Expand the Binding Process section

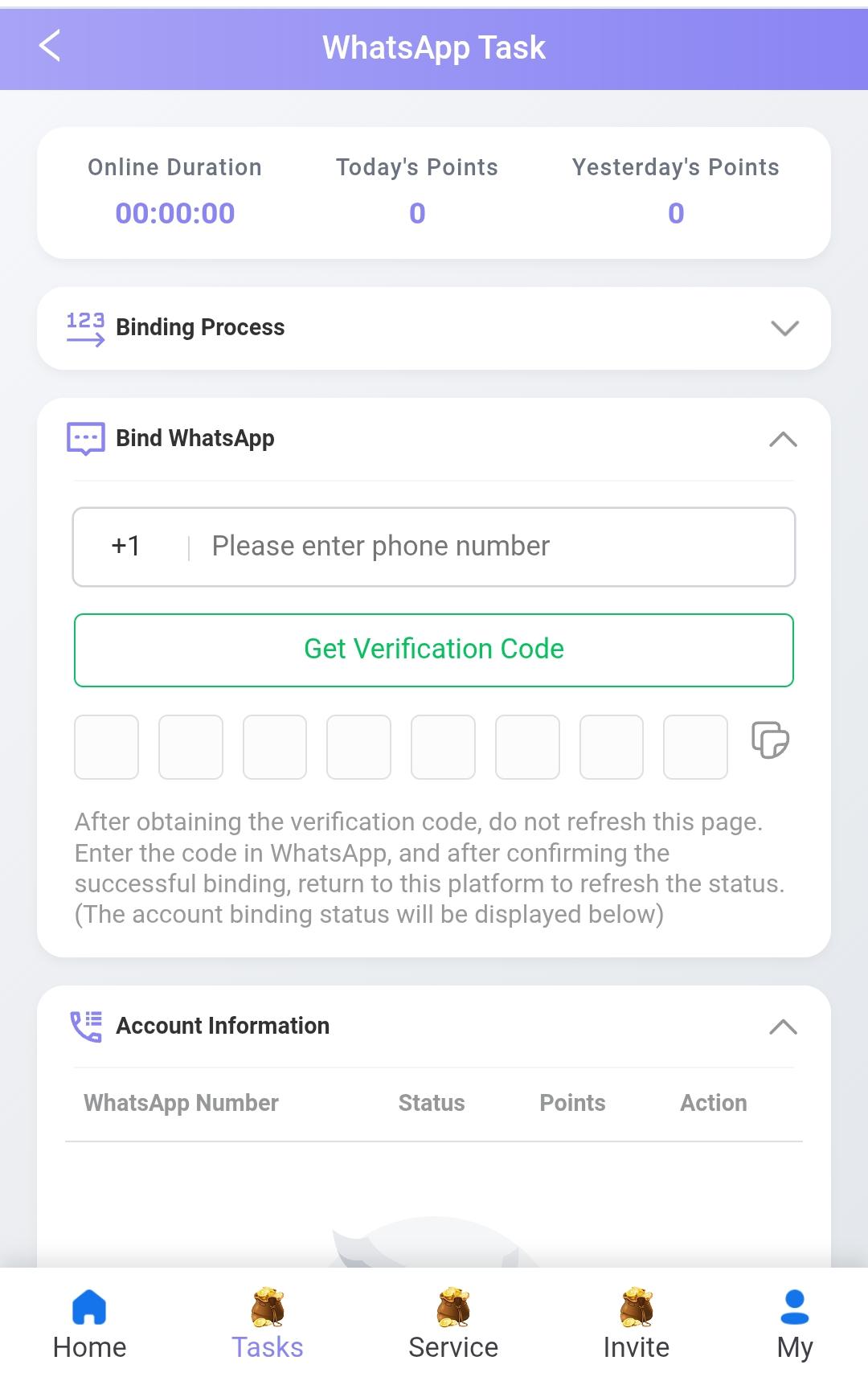pos(784,327)
